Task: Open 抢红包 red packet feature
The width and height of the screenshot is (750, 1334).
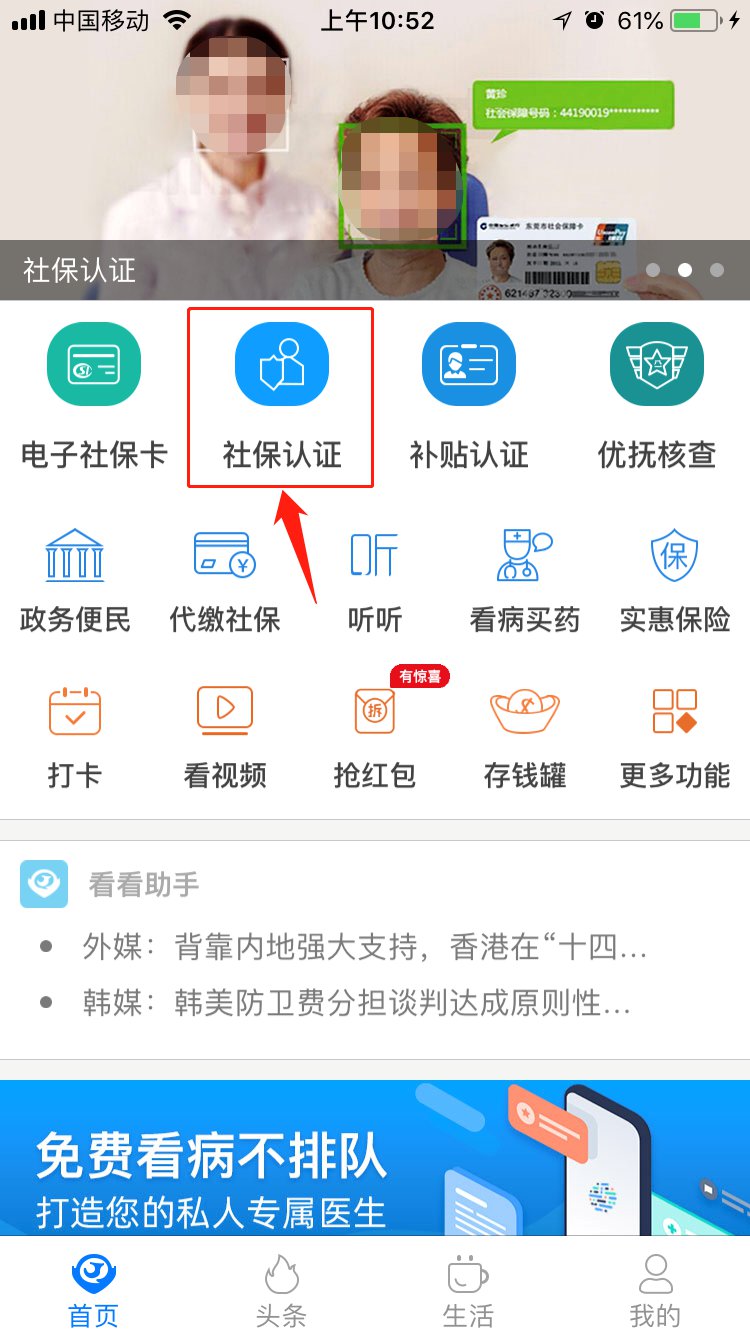Action: coord(375,736)
